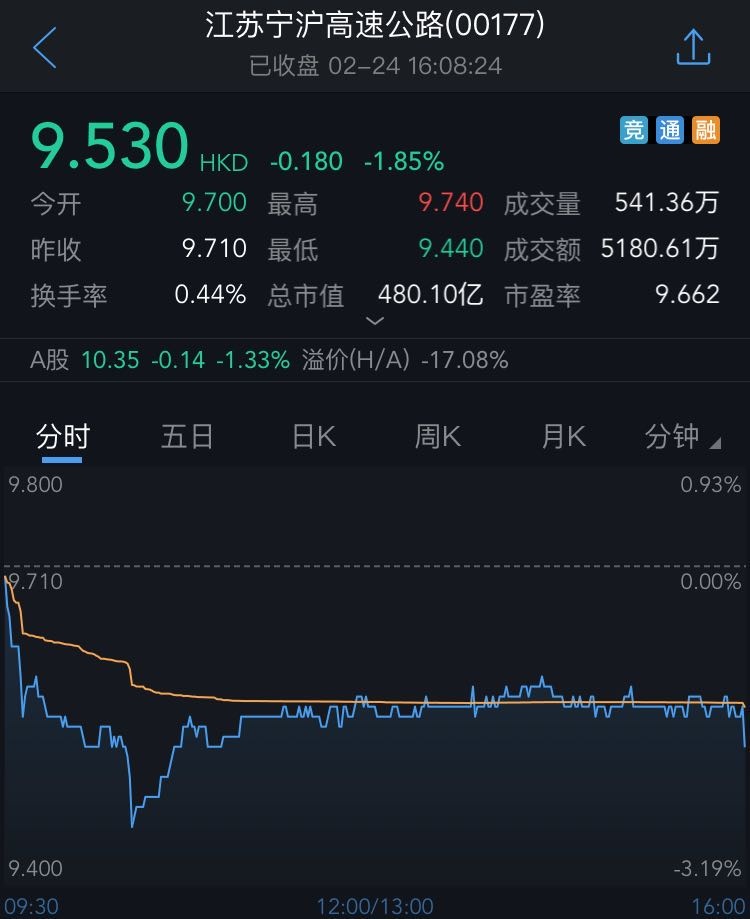Image resolution: width=750 pixels, height=919 pixels.
Task: View the 月K chart
Action: click(x=563, y=437)
